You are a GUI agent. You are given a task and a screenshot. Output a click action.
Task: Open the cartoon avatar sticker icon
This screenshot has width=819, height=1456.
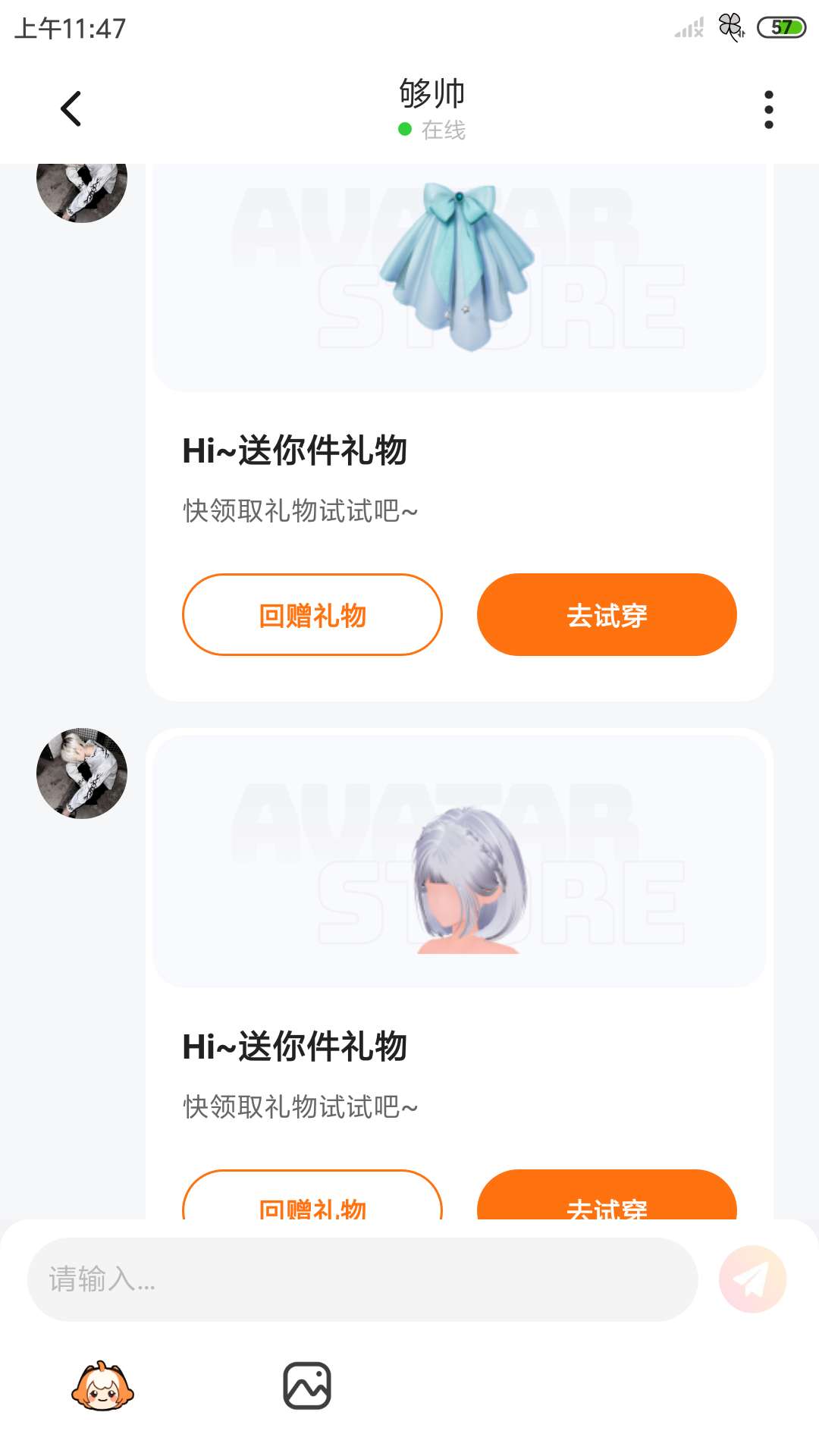tap(102, 1386)
